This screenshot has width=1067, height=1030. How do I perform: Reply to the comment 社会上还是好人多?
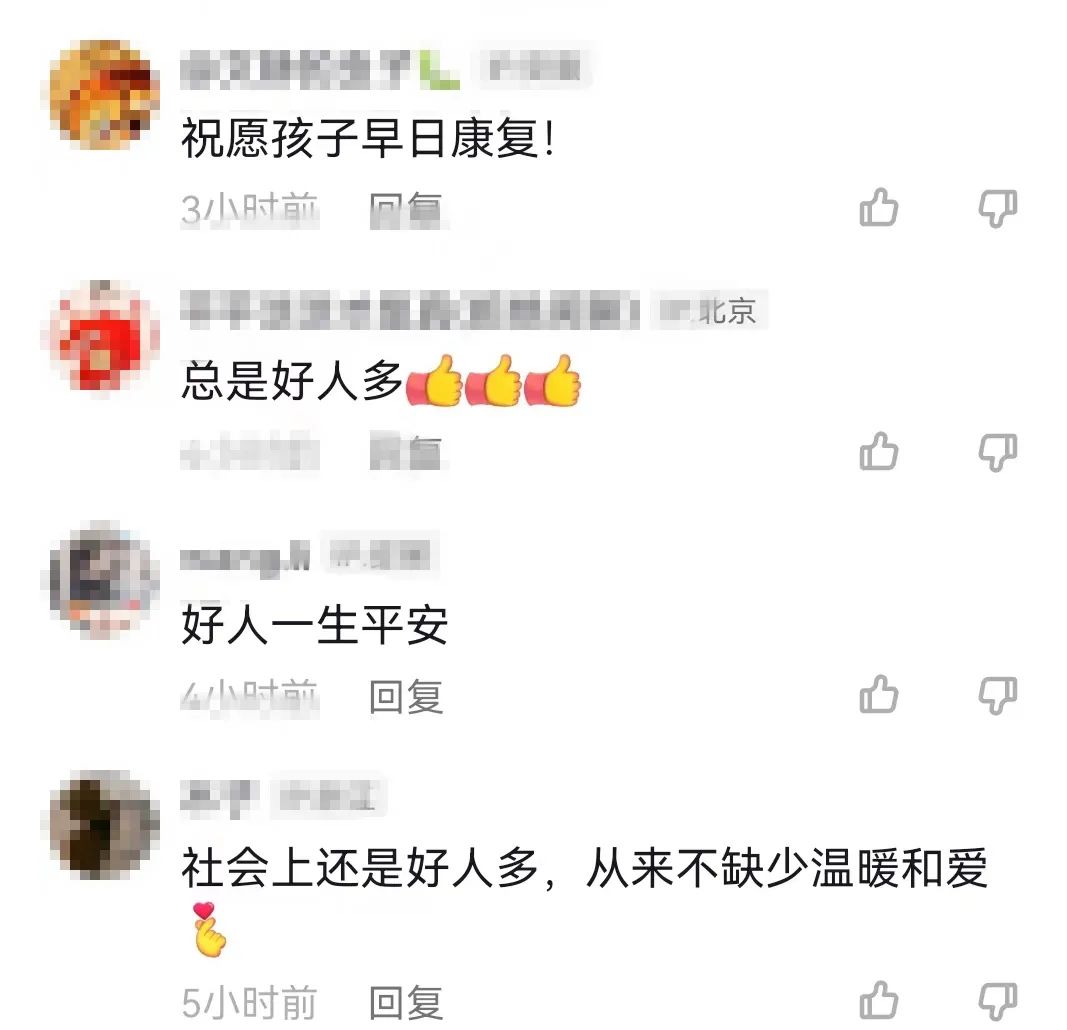406,1002
